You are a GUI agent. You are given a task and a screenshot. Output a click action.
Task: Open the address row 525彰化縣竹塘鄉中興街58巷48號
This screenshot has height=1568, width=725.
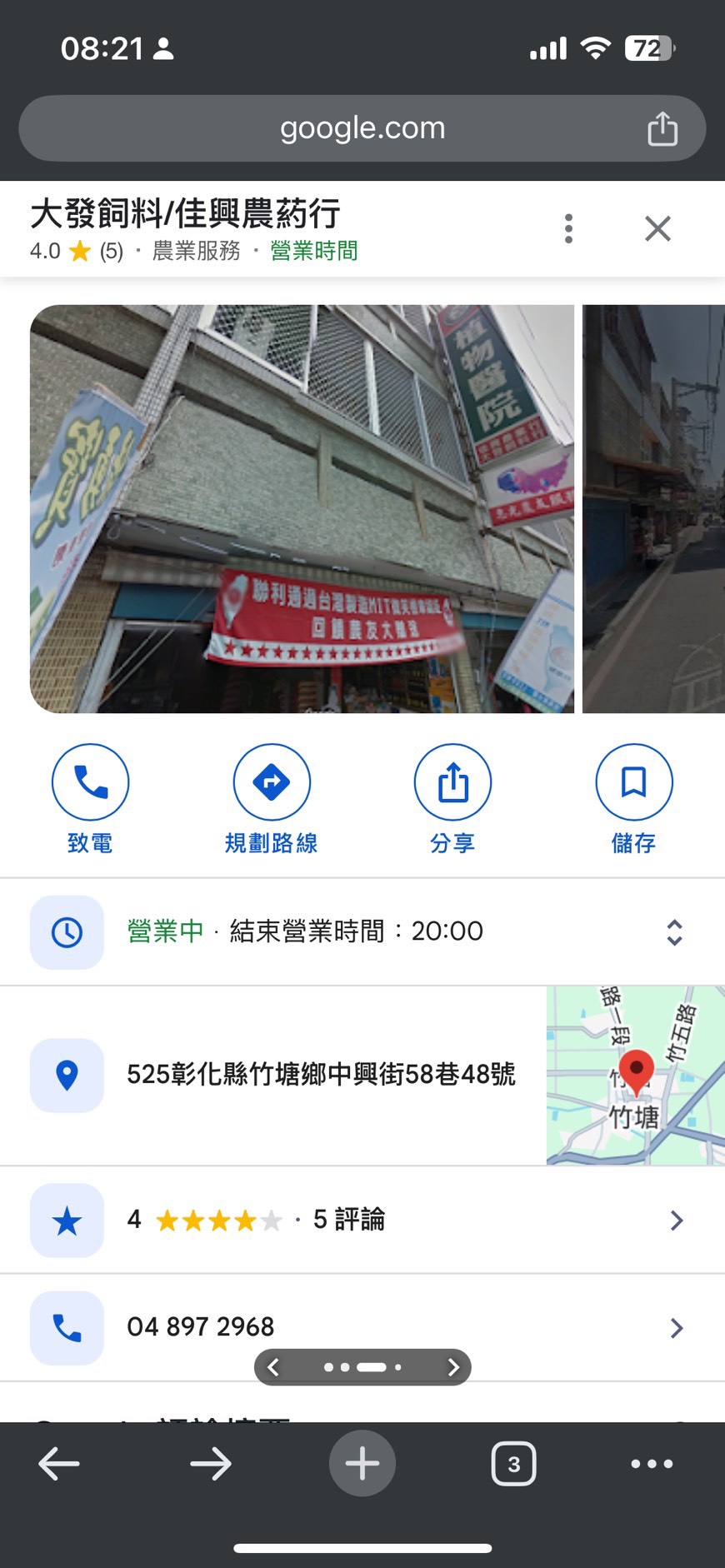coord(272,1075)
